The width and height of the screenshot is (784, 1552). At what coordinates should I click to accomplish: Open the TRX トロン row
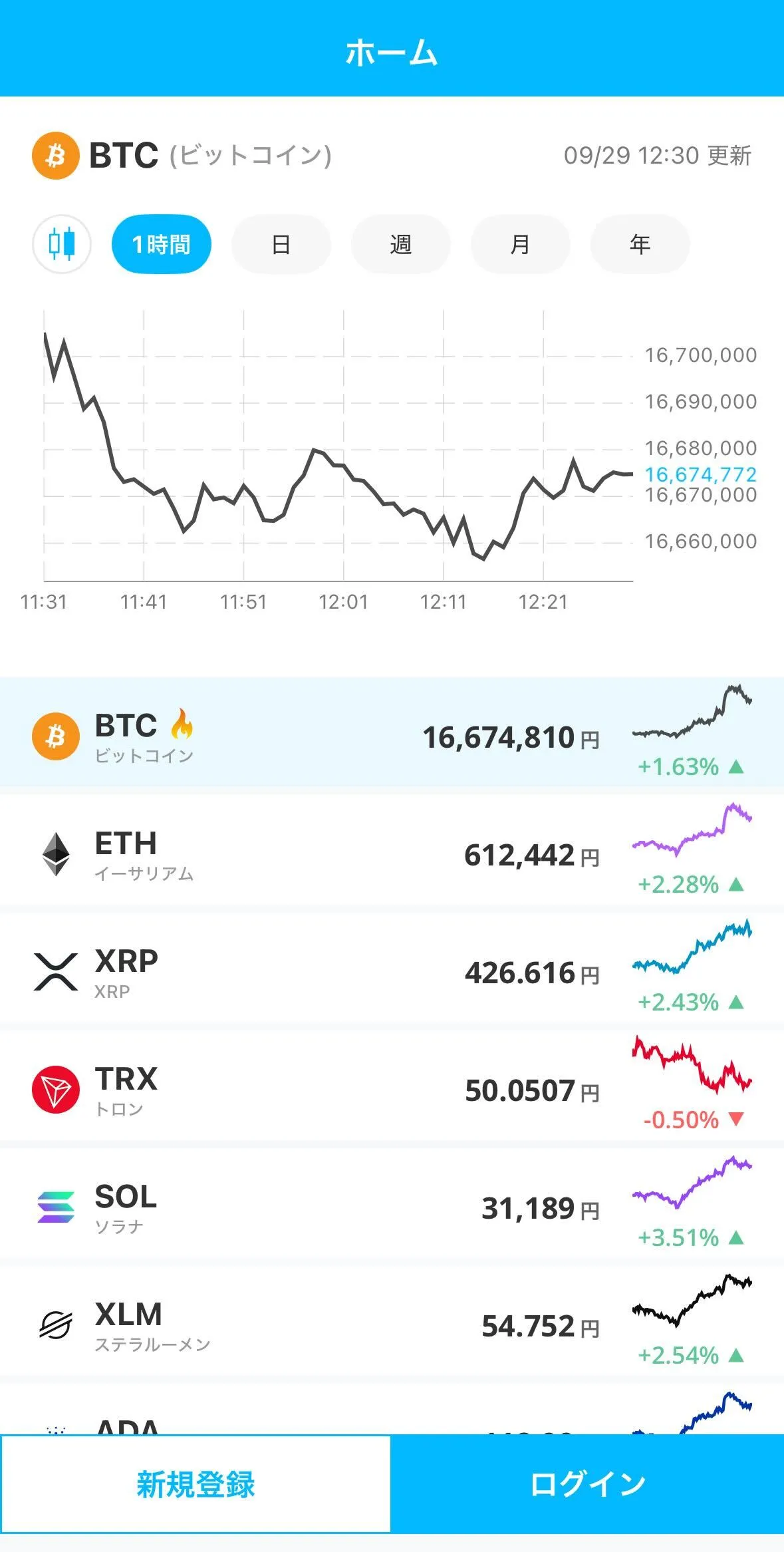click(x=392, y=1090)
